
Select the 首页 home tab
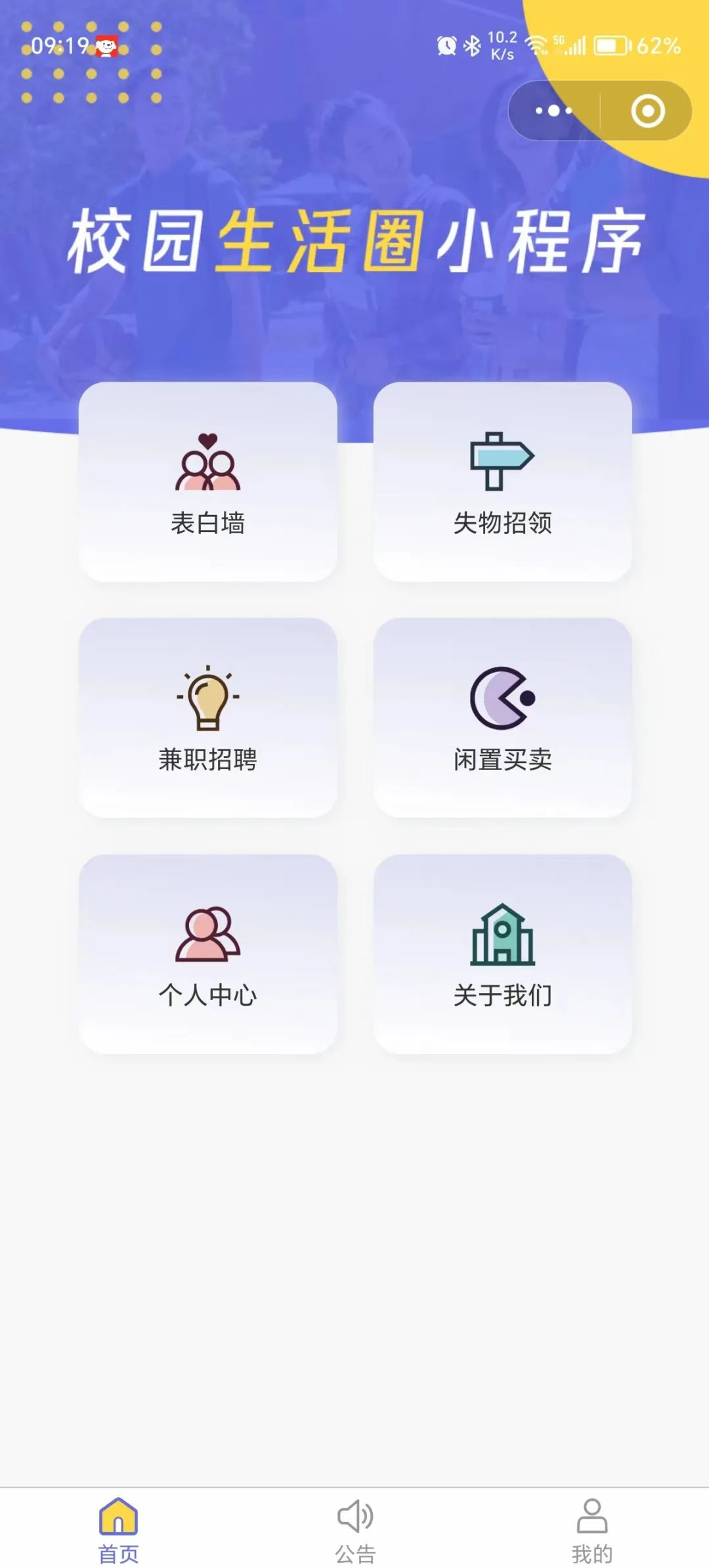pyautogui.click(x=118, y=1531)
